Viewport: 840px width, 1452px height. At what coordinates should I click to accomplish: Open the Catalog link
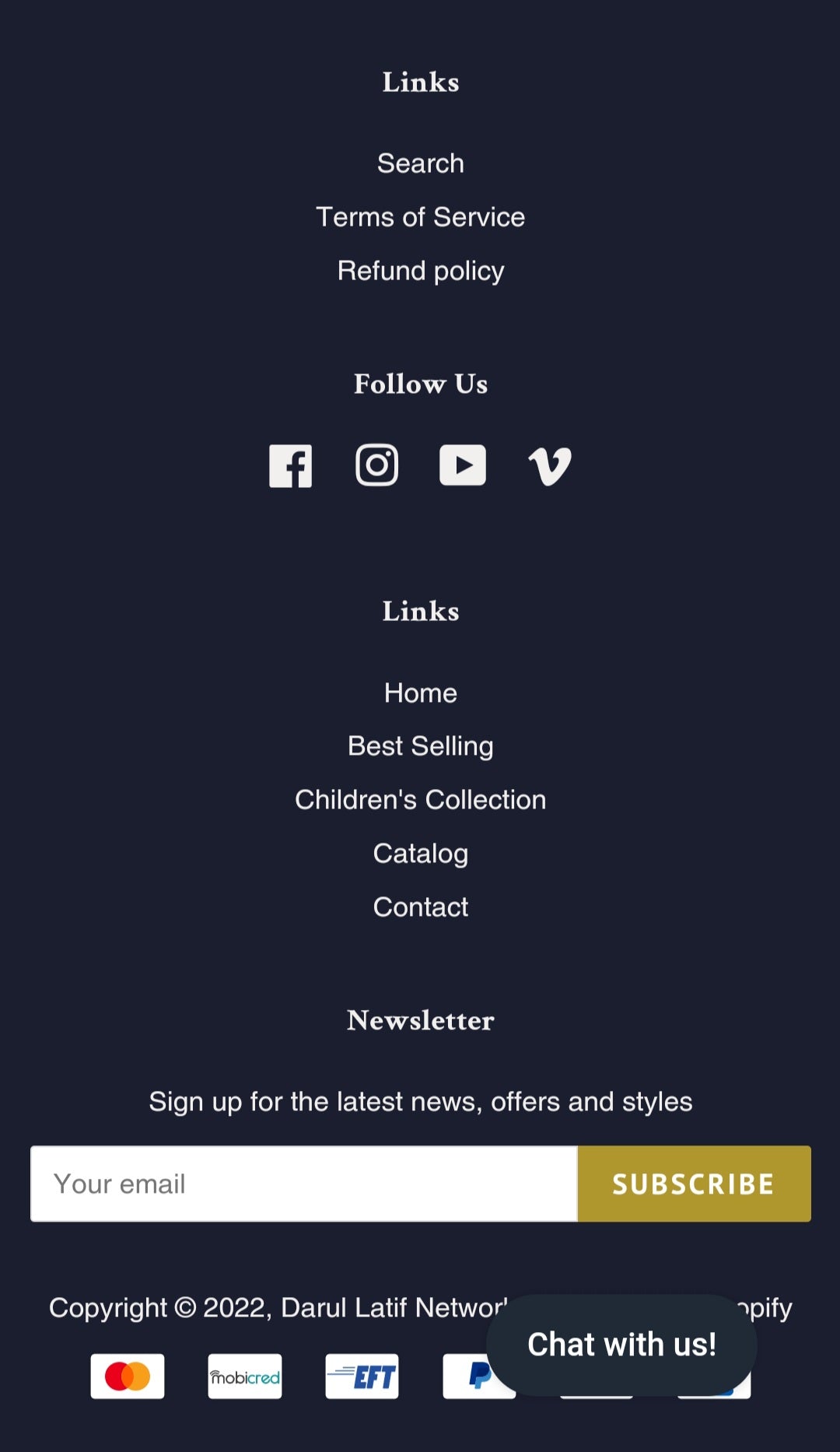pyautogui.click(x=420, y=854)
